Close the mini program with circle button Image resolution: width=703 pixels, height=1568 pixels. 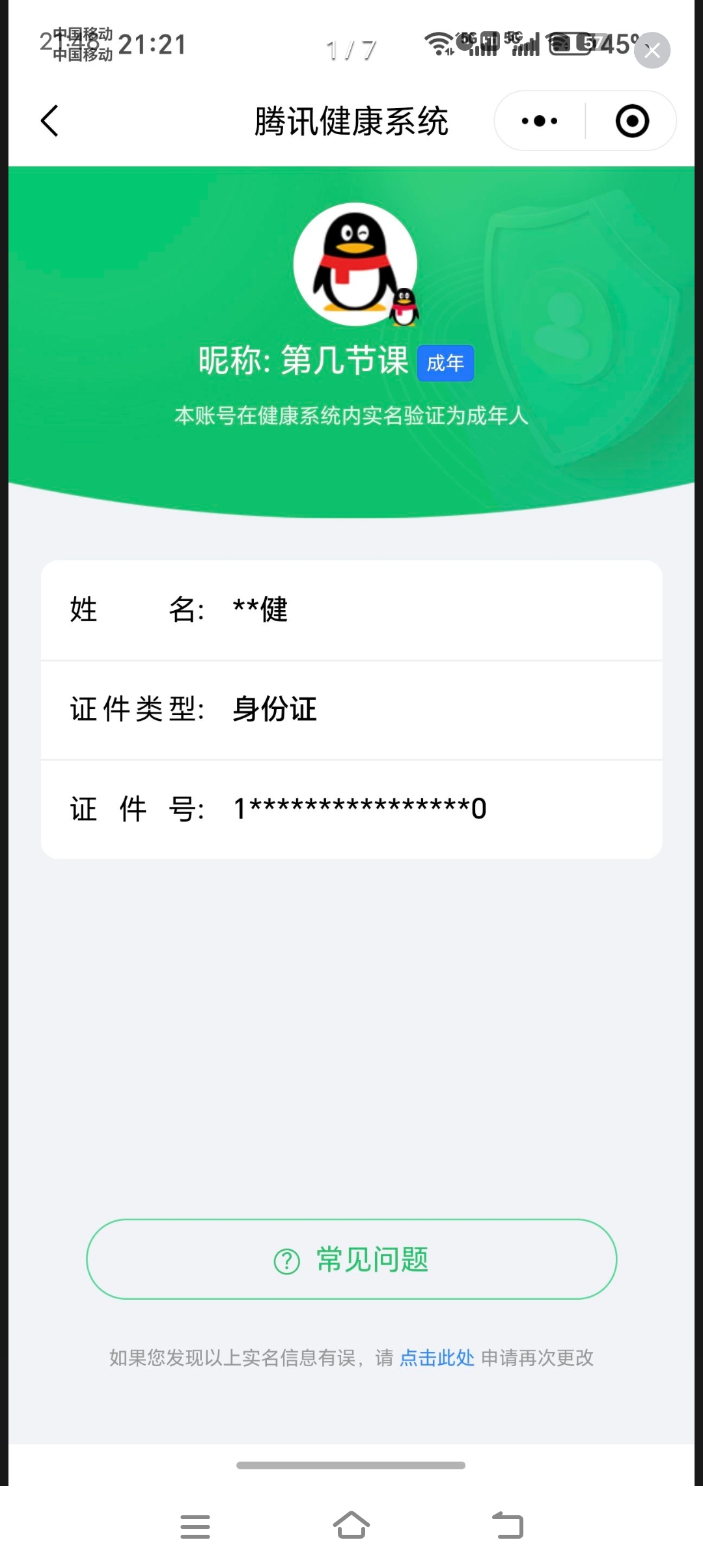pos(632,121)
